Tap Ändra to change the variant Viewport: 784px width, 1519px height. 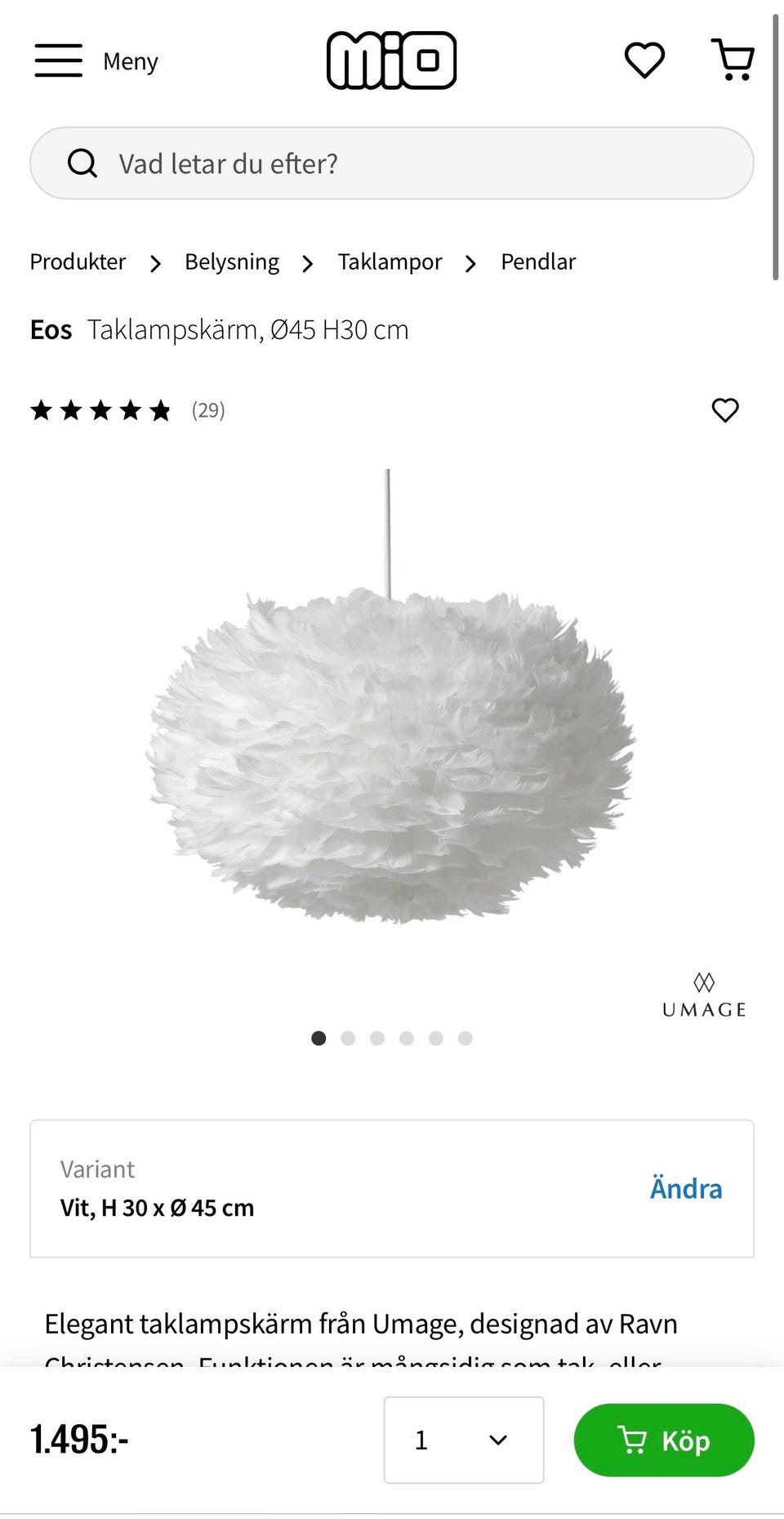(x=685, y=1188)
